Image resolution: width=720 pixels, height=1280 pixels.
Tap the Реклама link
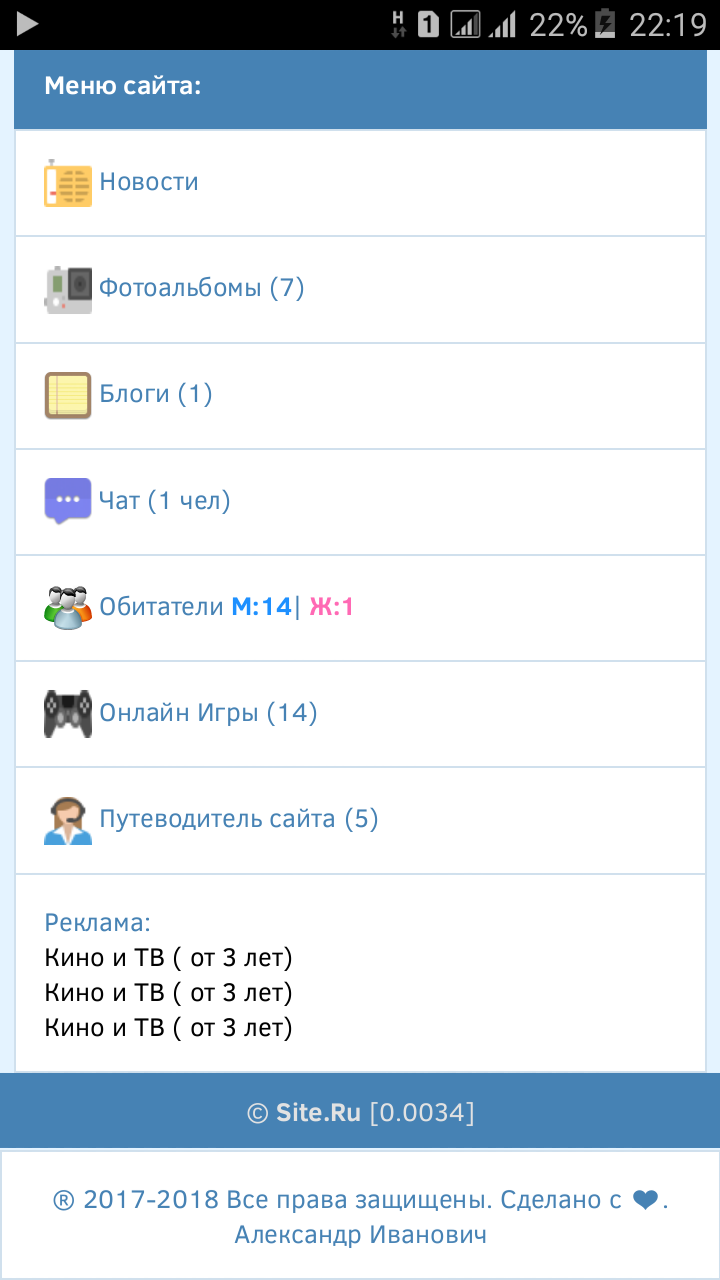point(97,923)
